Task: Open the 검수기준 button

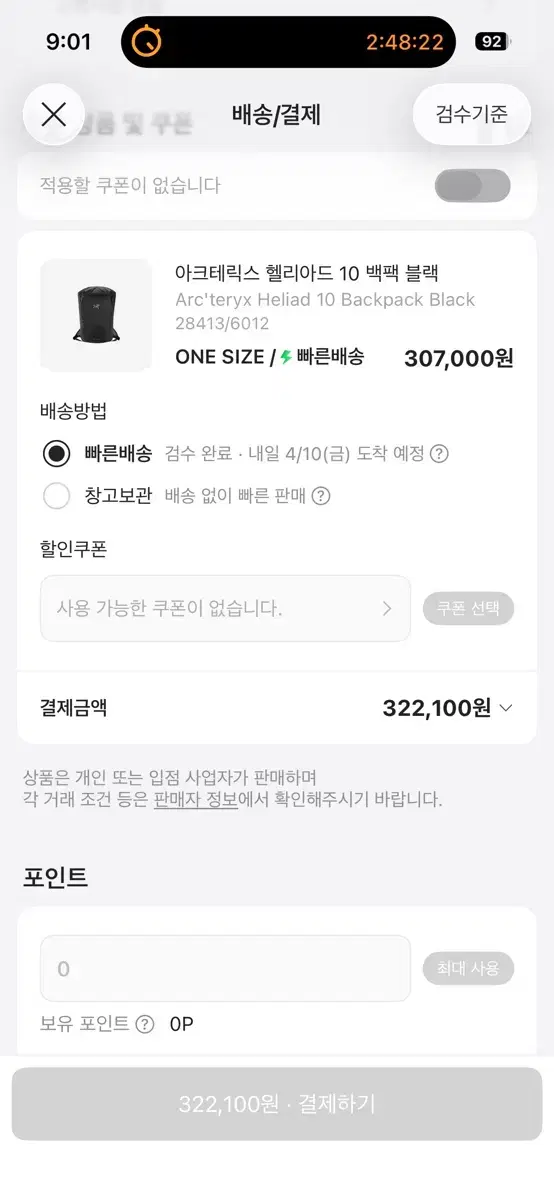Action: (471, 114)
